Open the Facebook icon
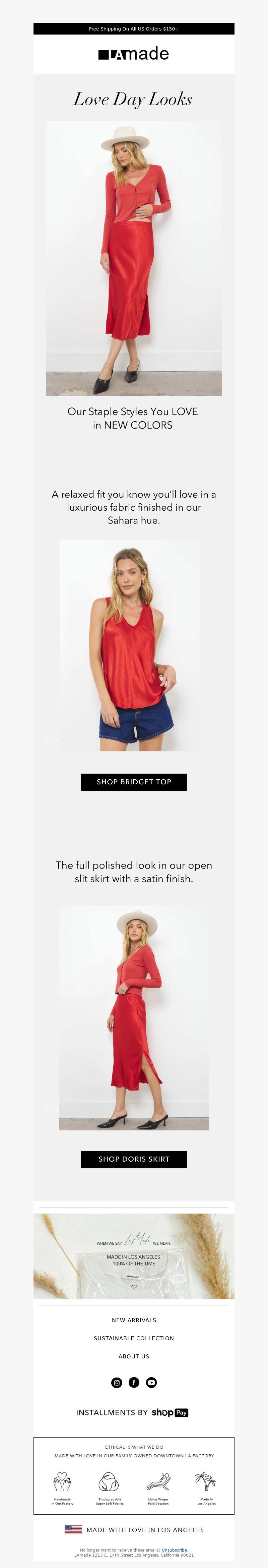268x1568 pixels. (x=134, y=1382)
